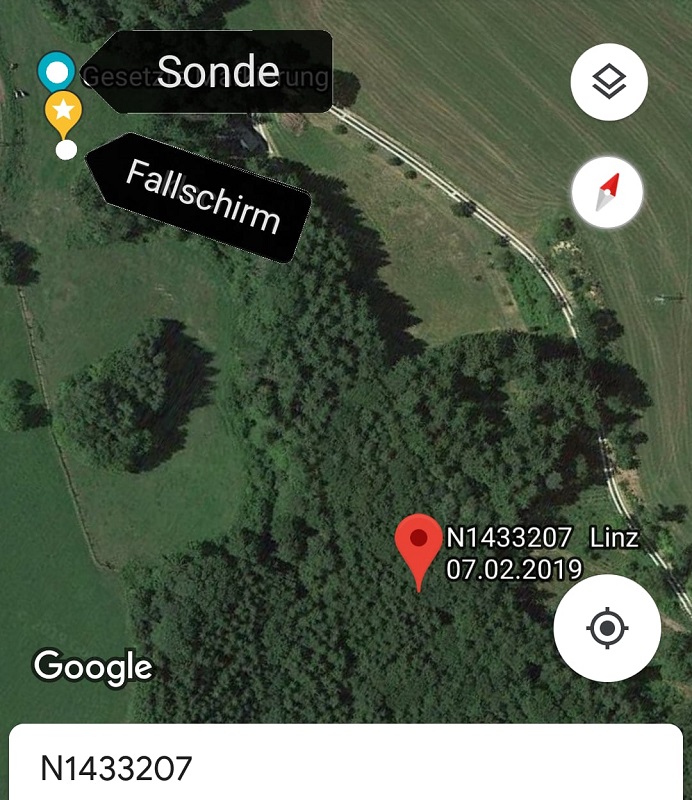
Task: Tap the yellow starred place marker
Action: point(62,112)
